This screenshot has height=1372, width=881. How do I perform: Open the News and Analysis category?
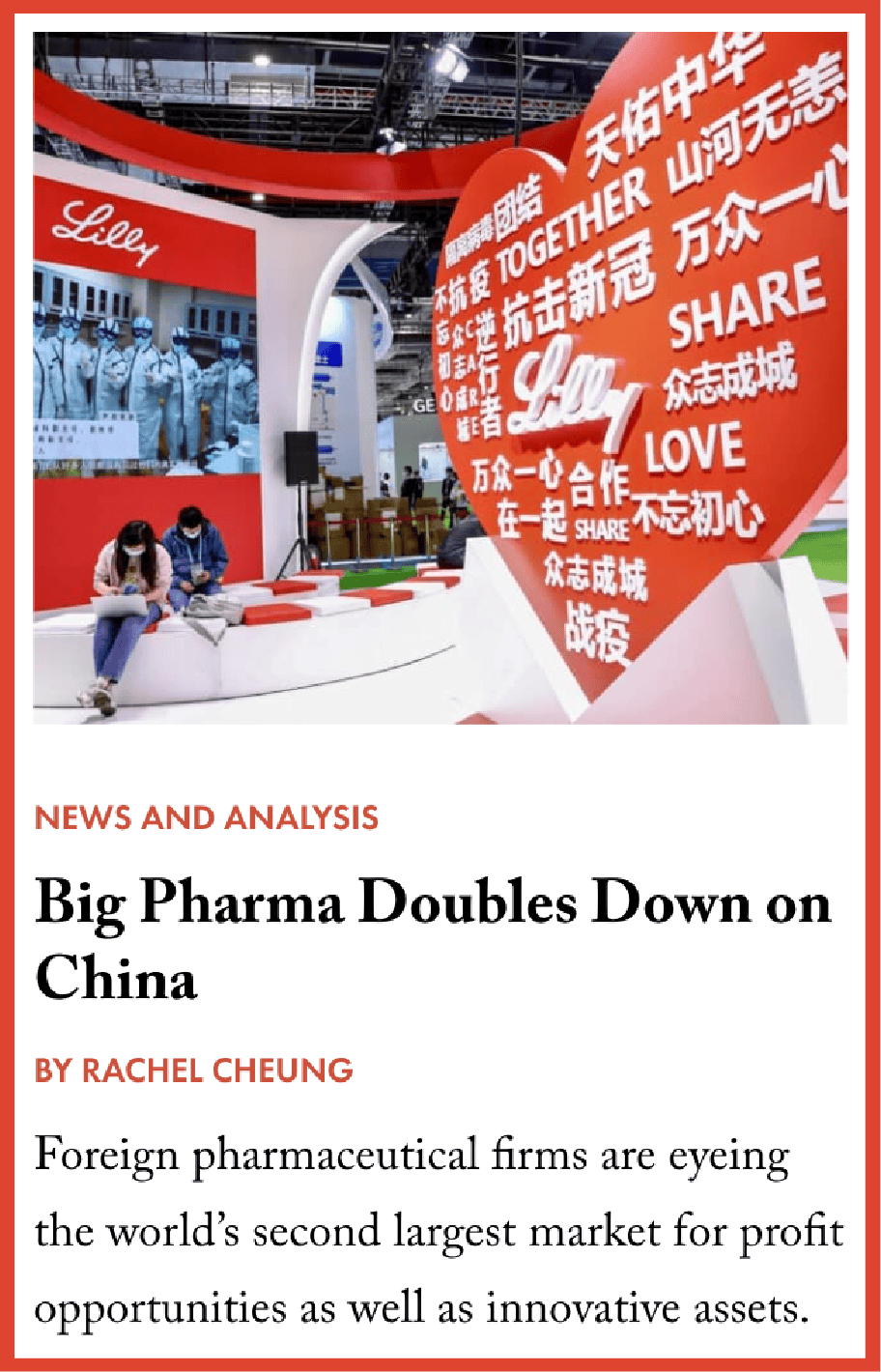pos(206,818)
